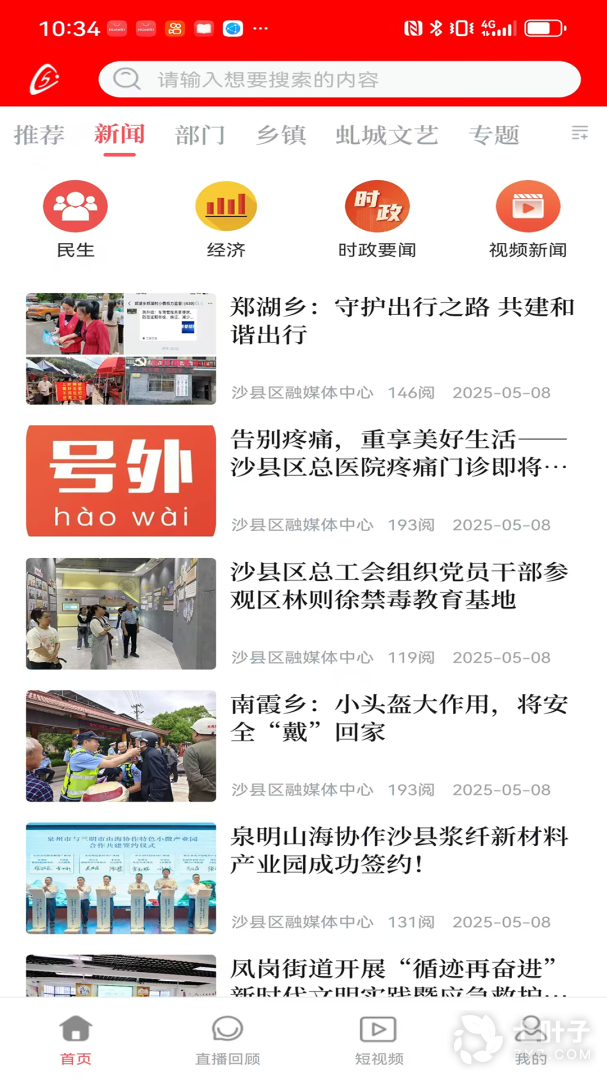The height and width of the screenshot is (1080, 607).
Task: Tap the search box at top
Action: click(x=340, y=80)
